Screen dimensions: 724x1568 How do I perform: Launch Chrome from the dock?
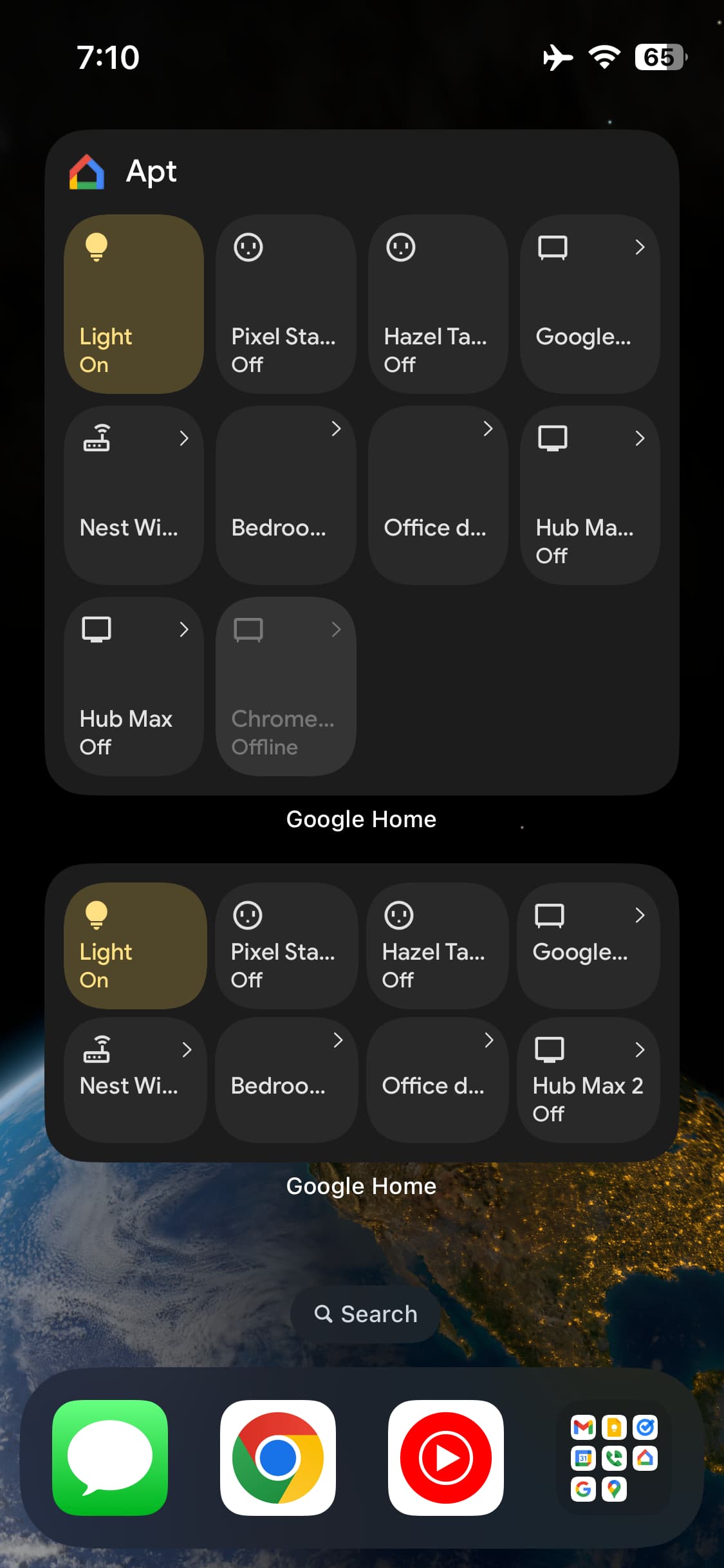tap(278, 1457)
